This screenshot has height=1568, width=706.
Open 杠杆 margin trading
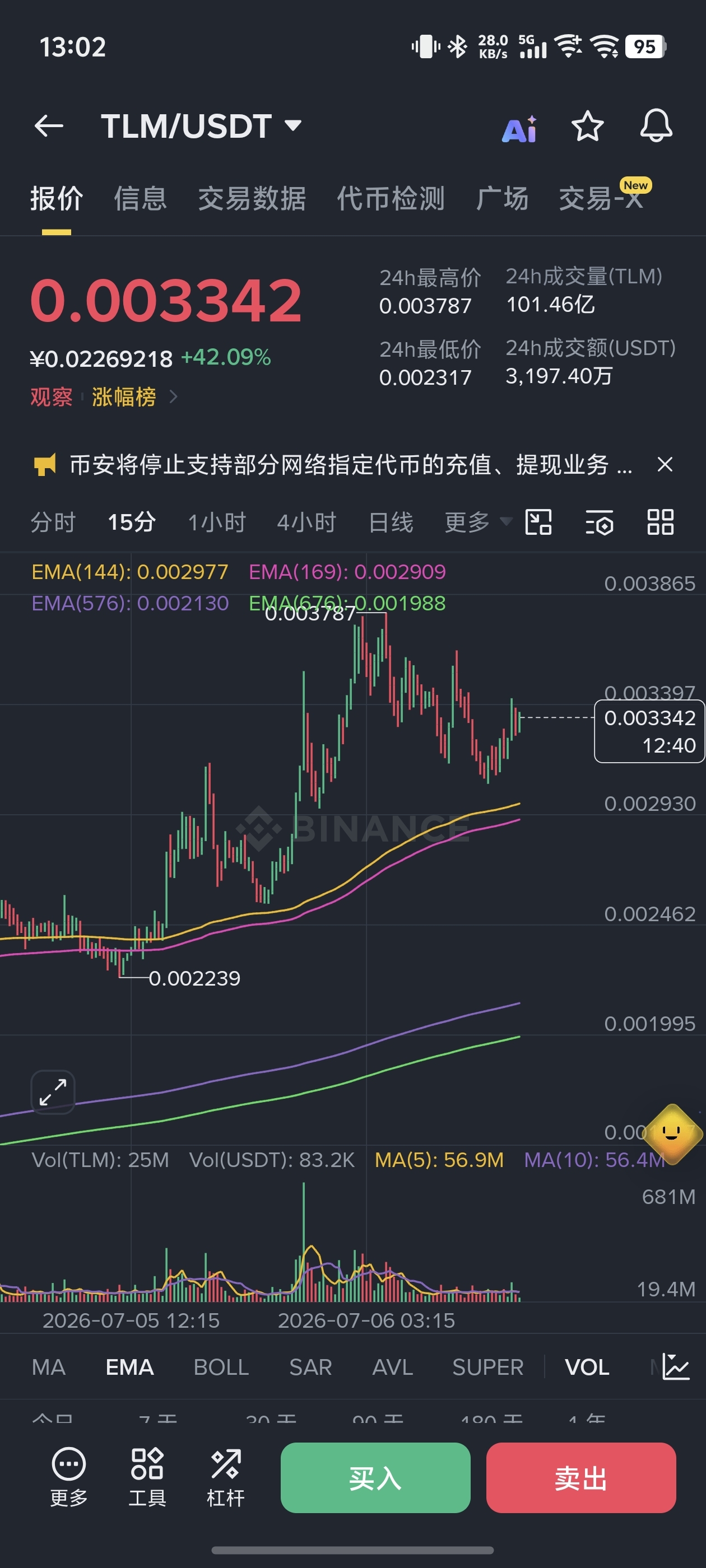[x=225, y=1477]
